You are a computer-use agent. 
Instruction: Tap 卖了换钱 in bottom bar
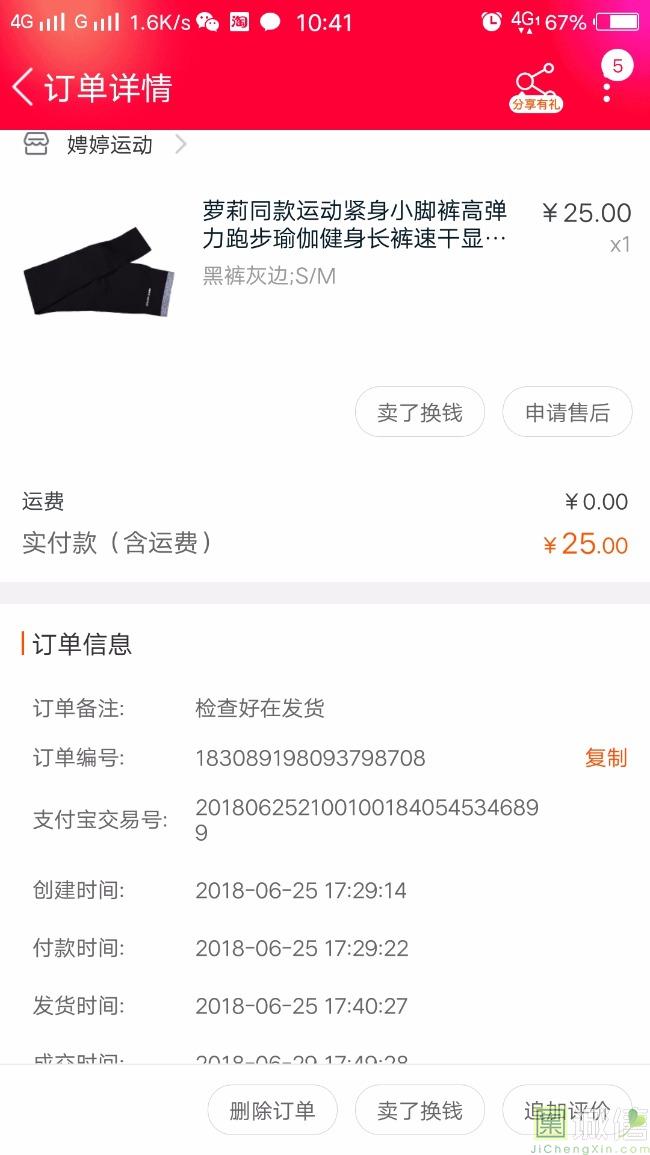click(420, 1111)
